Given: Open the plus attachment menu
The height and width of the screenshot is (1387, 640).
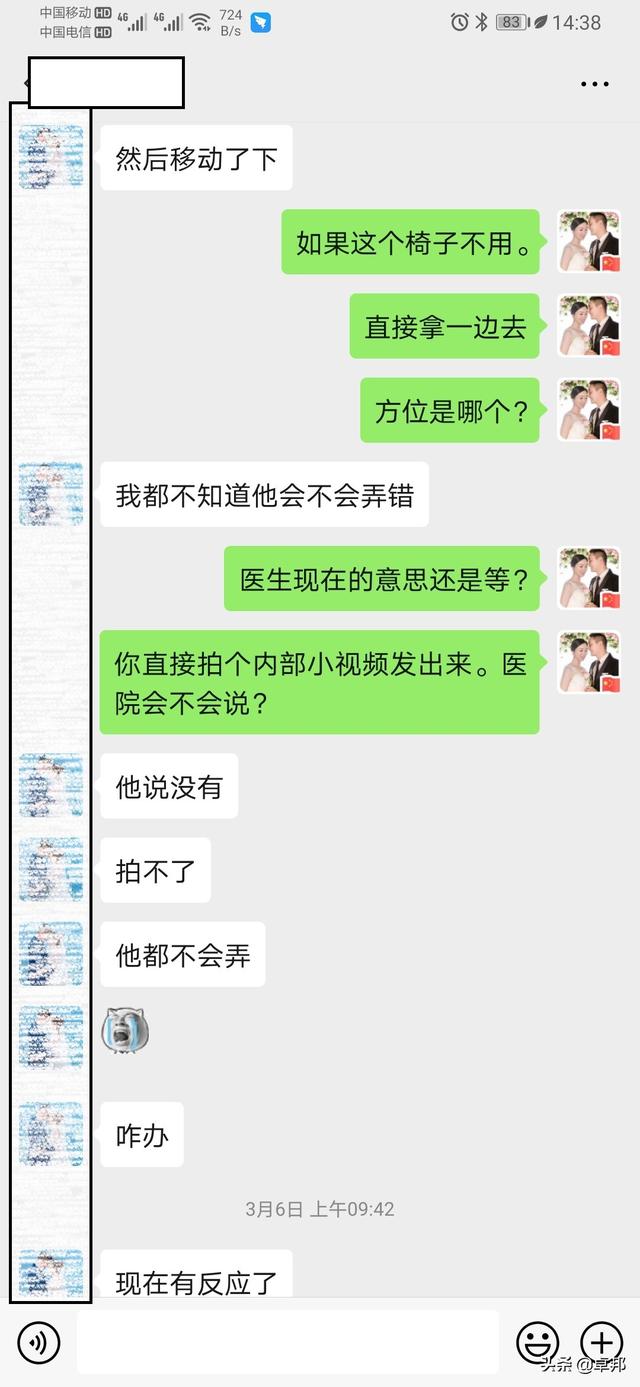Looking at the screenshot, I should (601, 1342).
